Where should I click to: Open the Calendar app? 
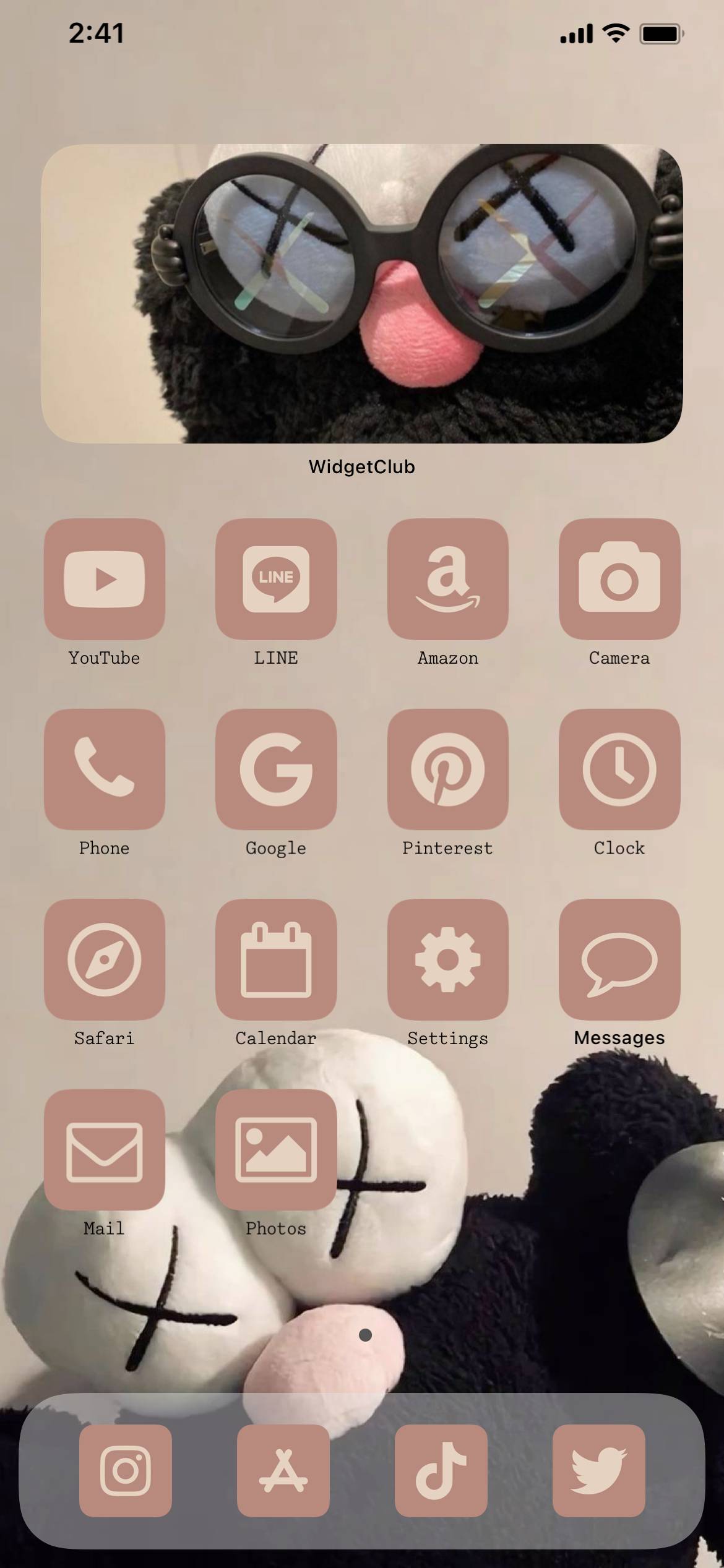276,959
